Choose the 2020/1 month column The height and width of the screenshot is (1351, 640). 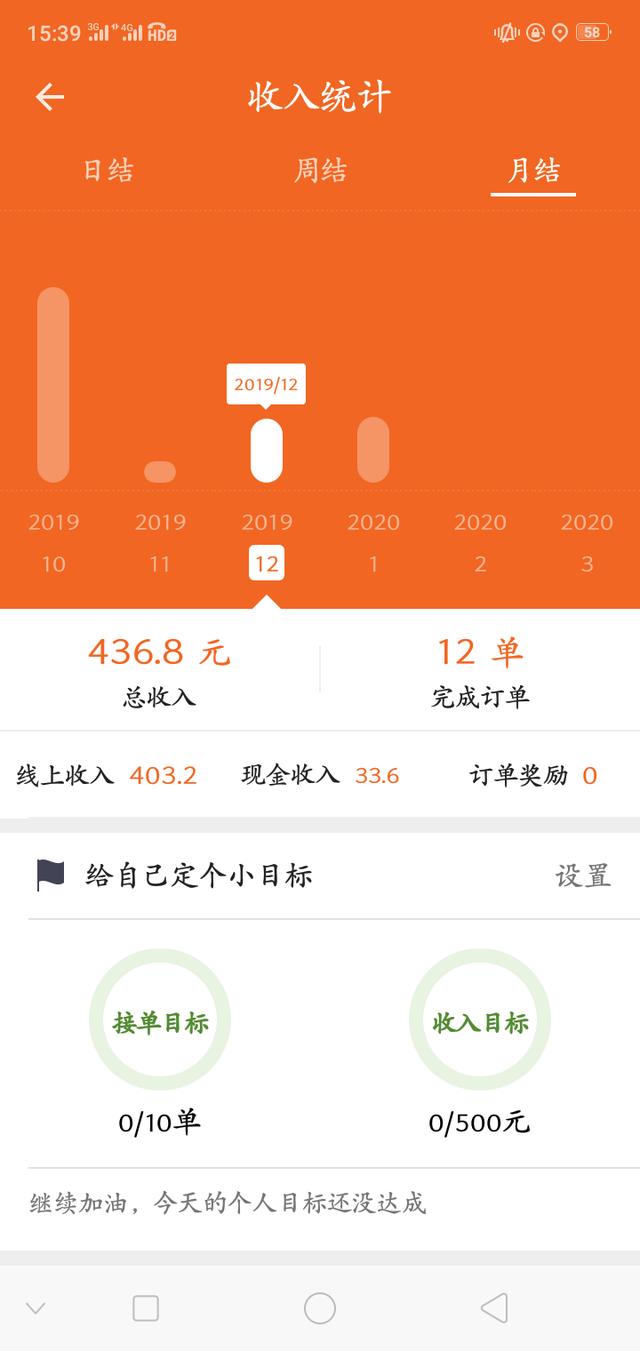(373, 542)
